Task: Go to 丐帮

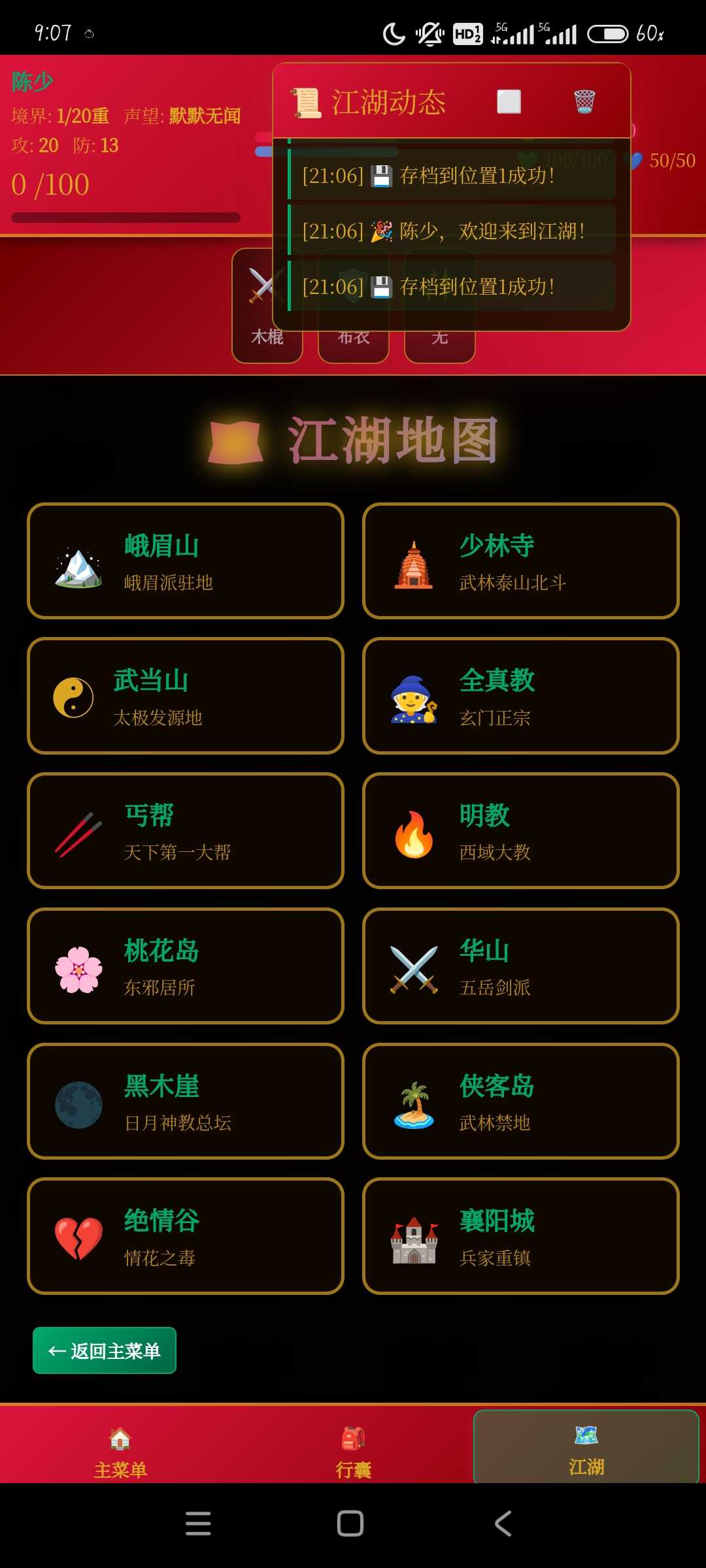Action: pyautogui.click(x=186, y=830)
